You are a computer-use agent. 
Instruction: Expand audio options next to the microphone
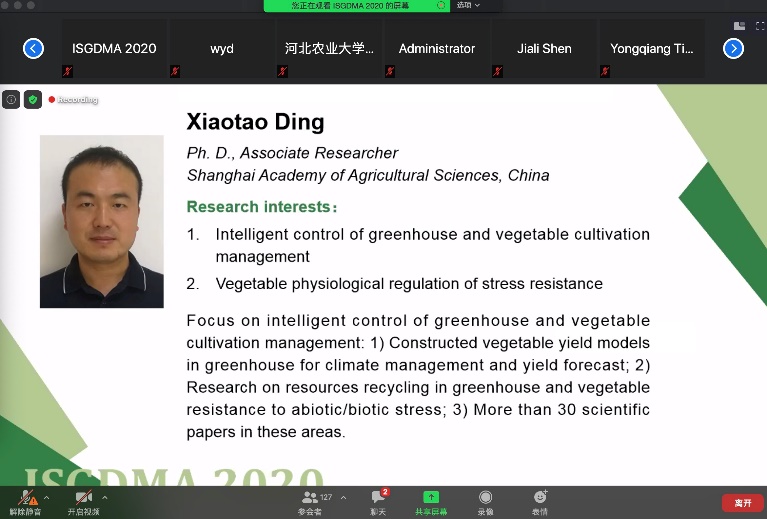point(46,497)
